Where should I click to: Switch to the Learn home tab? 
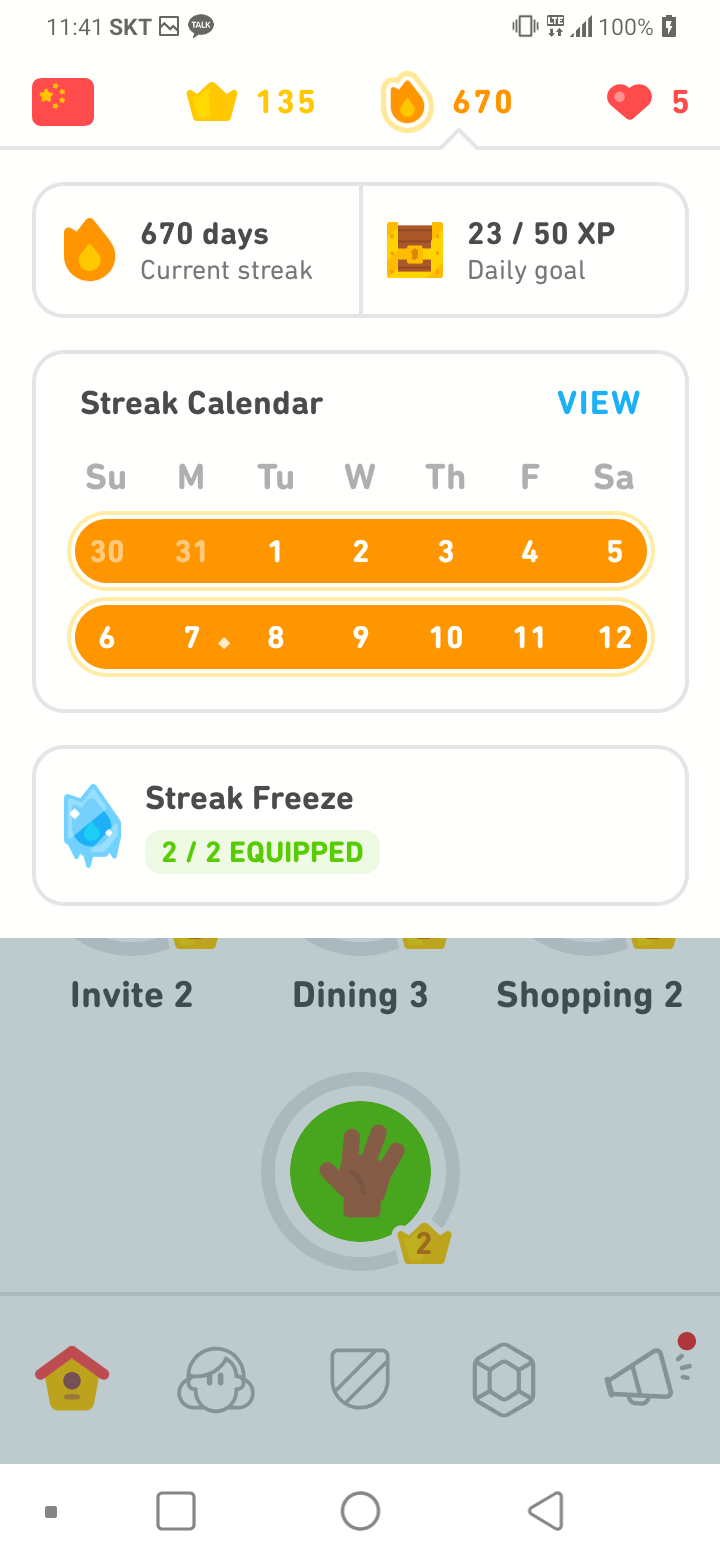[x=72, y=1378]
